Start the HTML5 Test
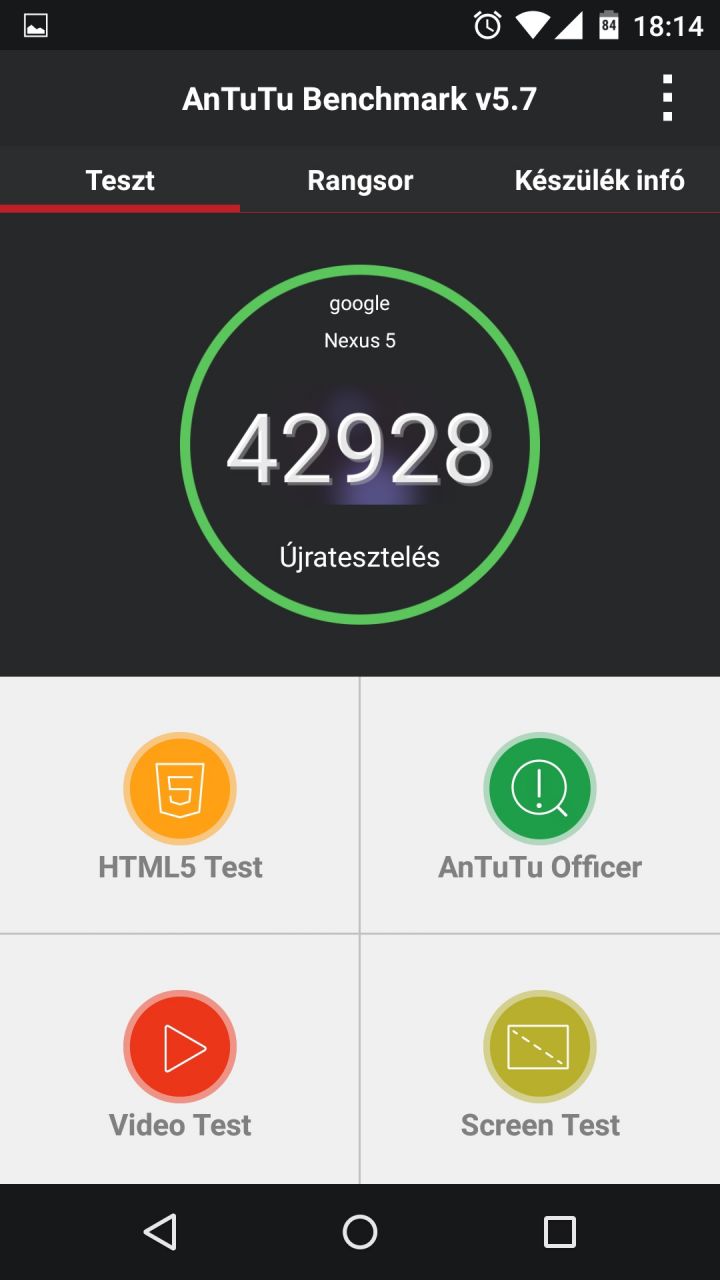This screenshot has height=1280, width=720. click(180, 805)
